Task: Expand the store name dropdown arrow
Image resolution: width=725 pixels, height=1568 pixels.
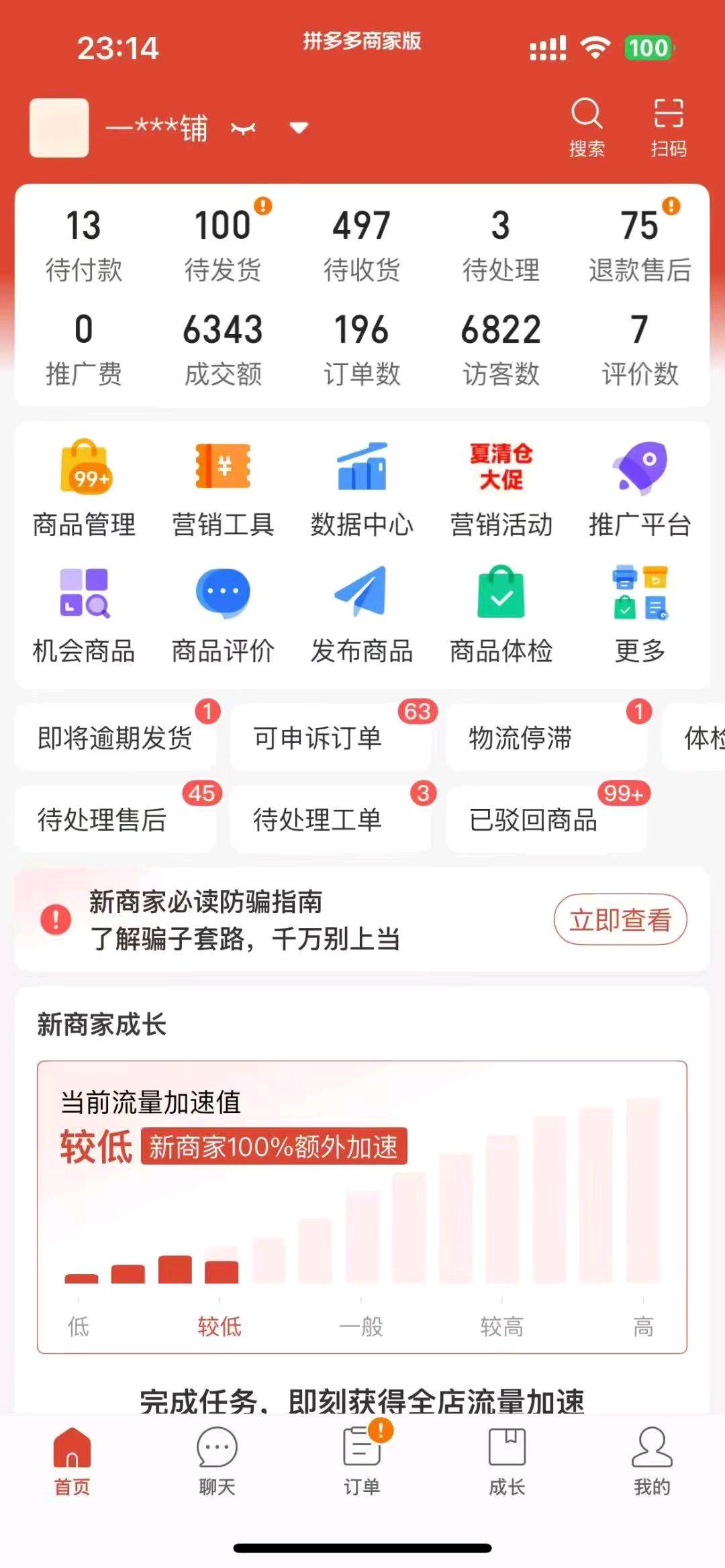Action: (x=298, y=127)
